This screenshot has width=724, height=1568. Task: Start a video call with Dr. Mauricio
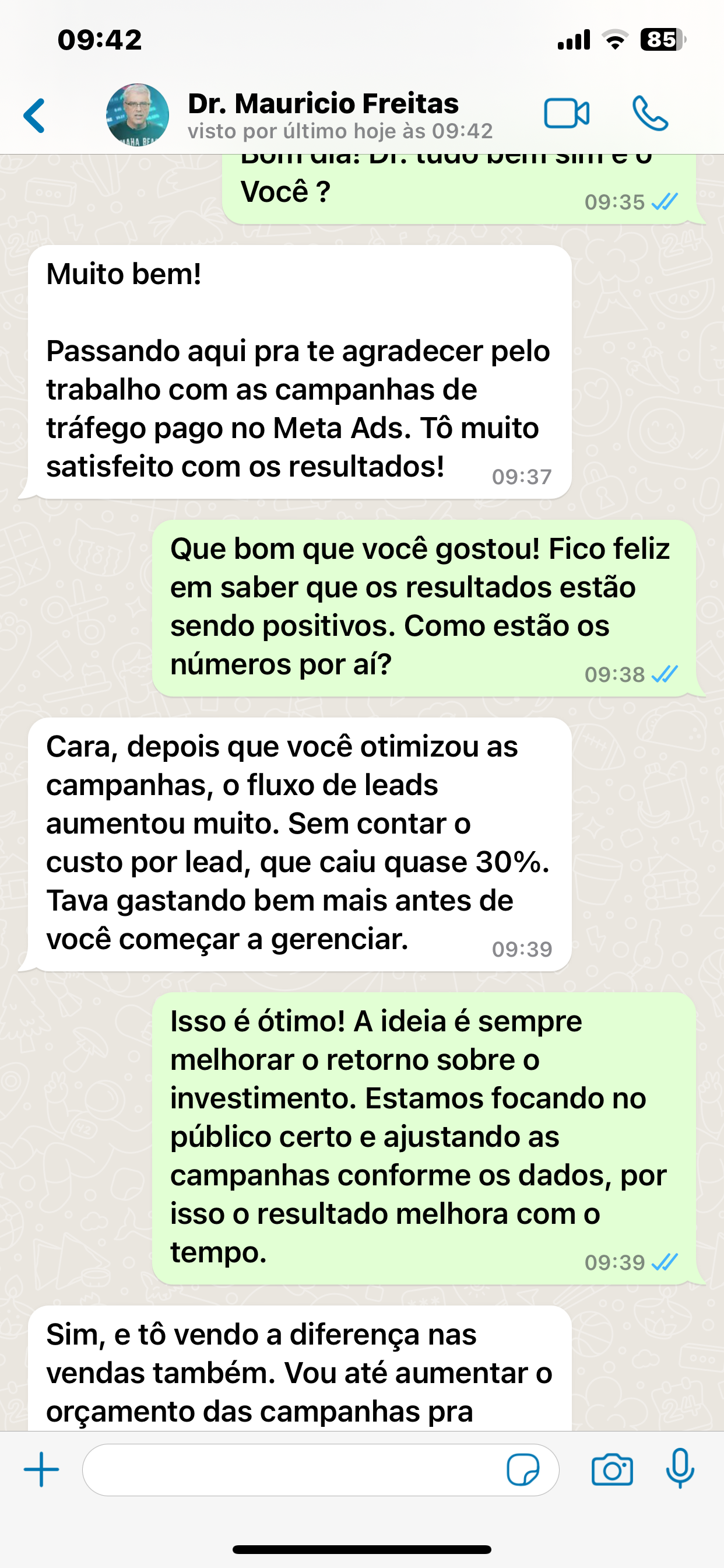pyautogui.click(x=566, y=114)
